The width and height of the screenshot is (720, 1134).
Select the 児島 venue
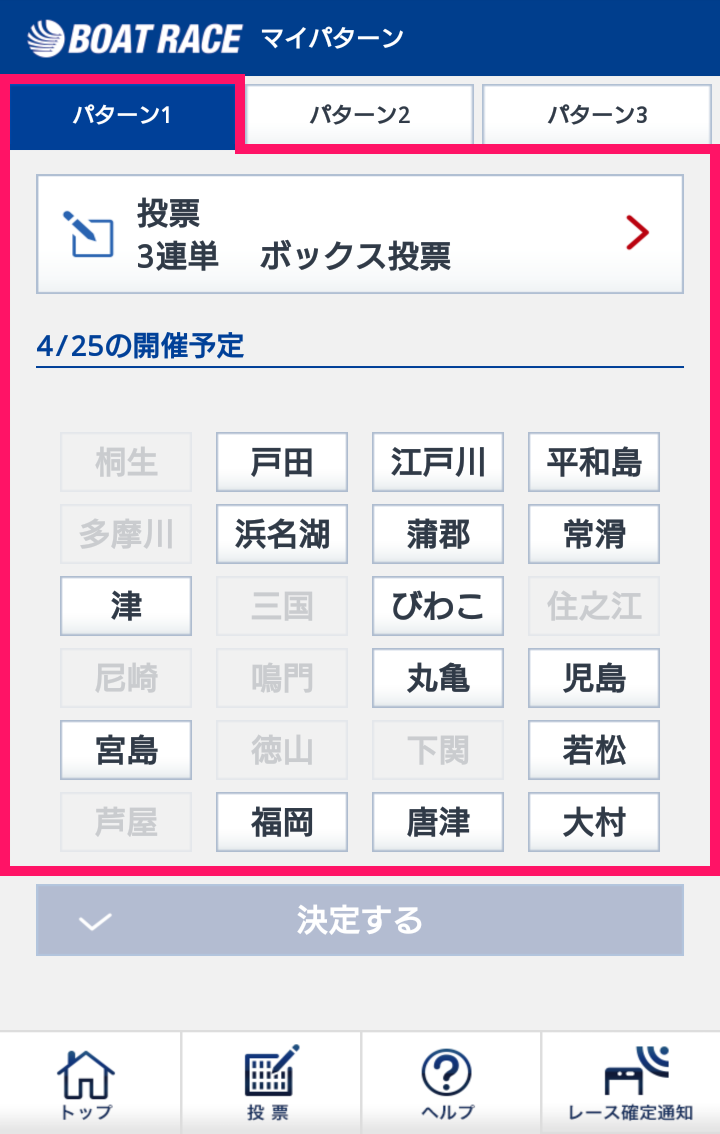coord(594,678)
